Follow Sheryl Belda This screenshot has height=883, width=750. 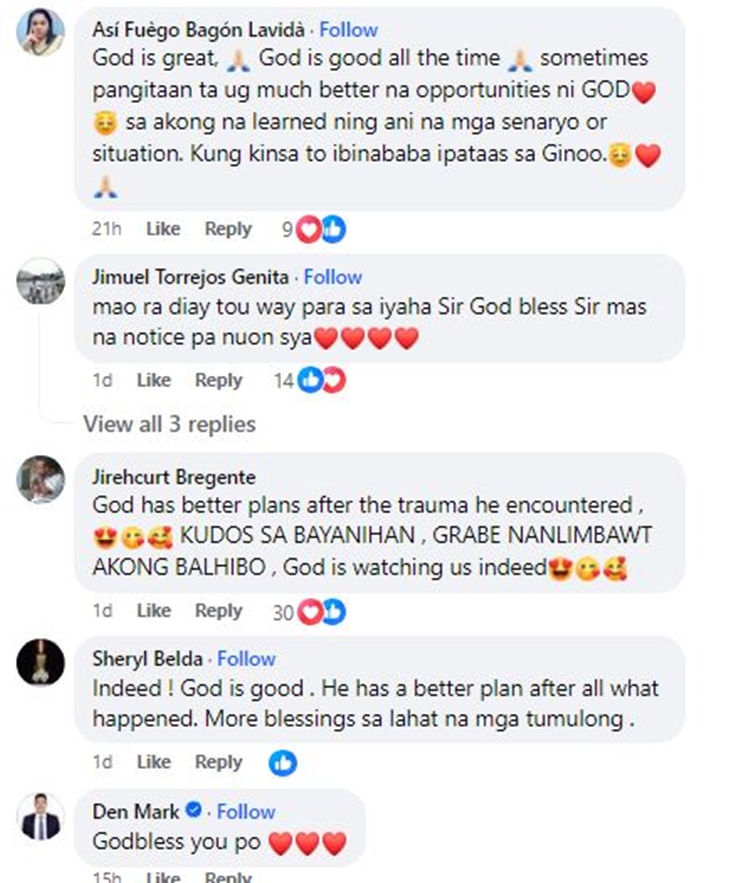coord(246,659)
